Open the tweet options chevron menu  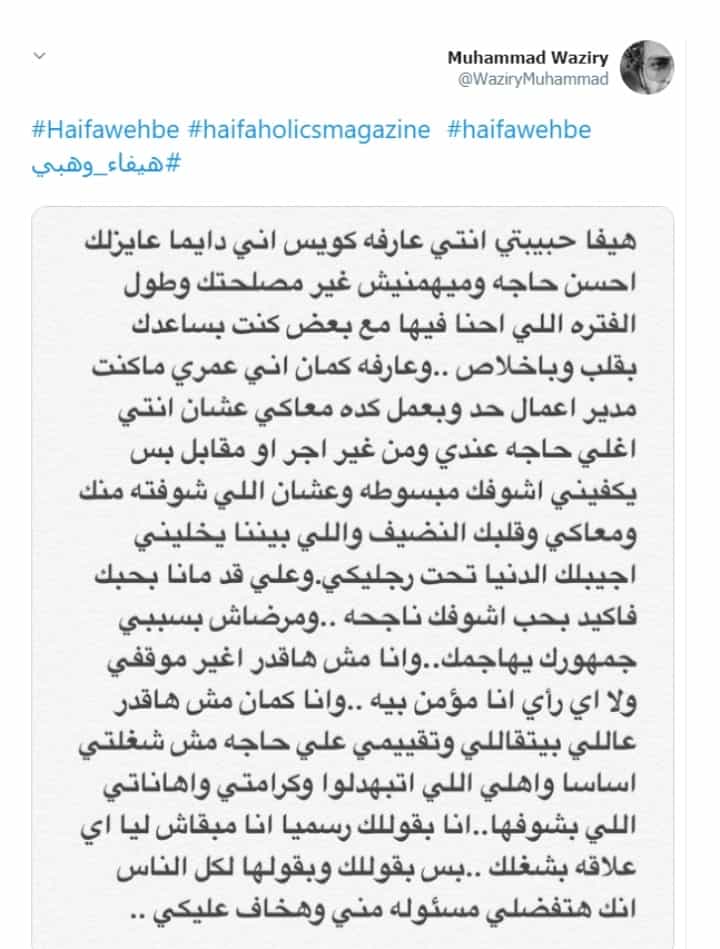click(x=39, y=58)
